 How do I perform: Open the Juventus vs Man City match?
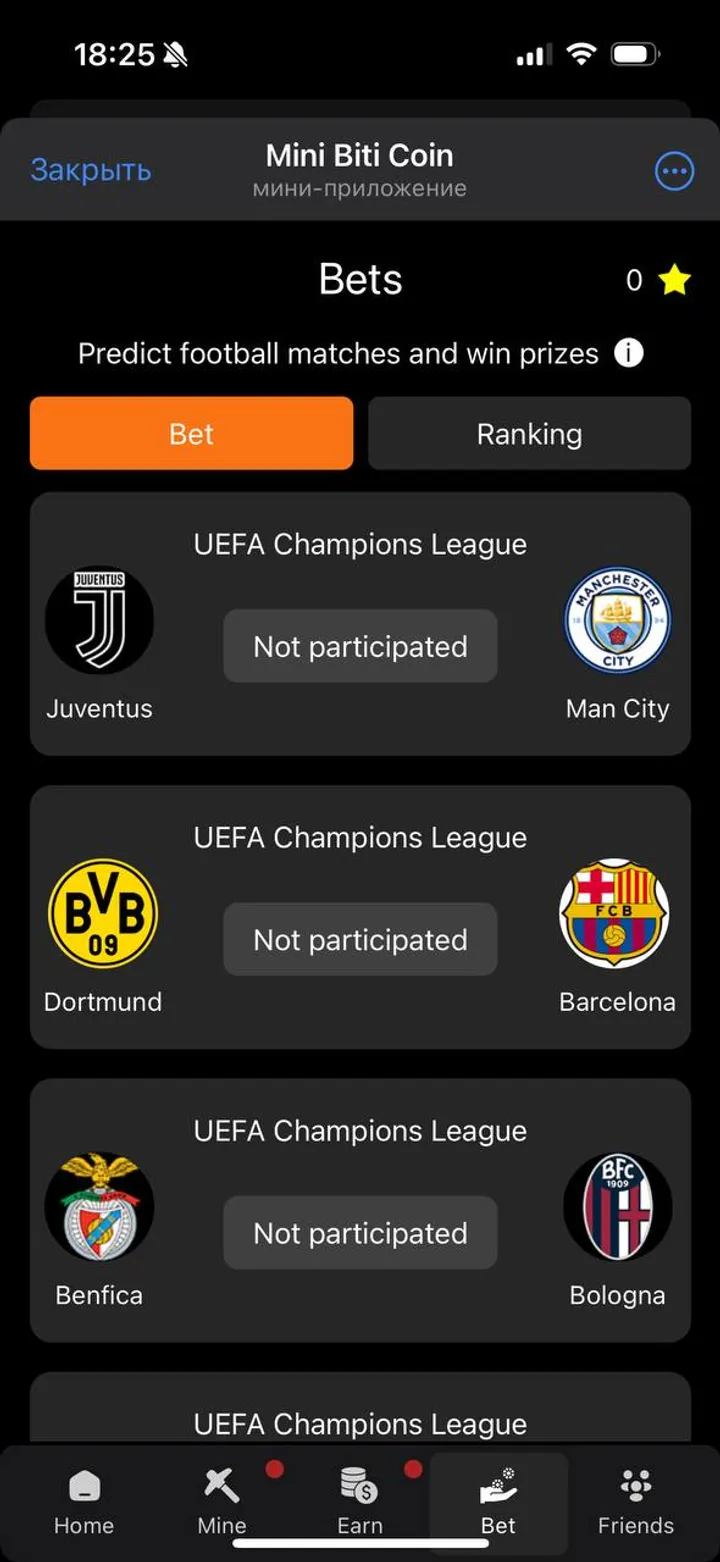(360, 646)
